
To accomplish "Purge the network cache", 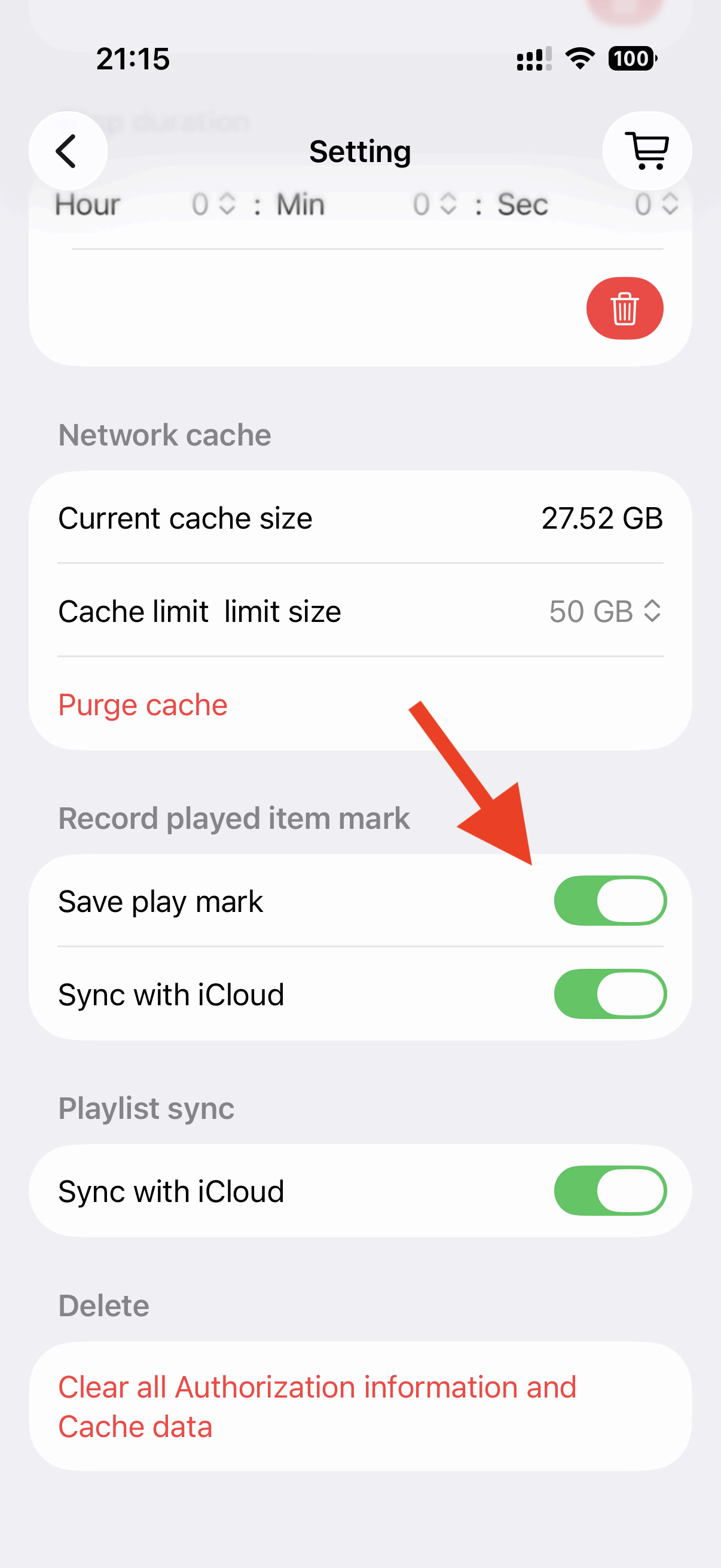I will point(143,705).
